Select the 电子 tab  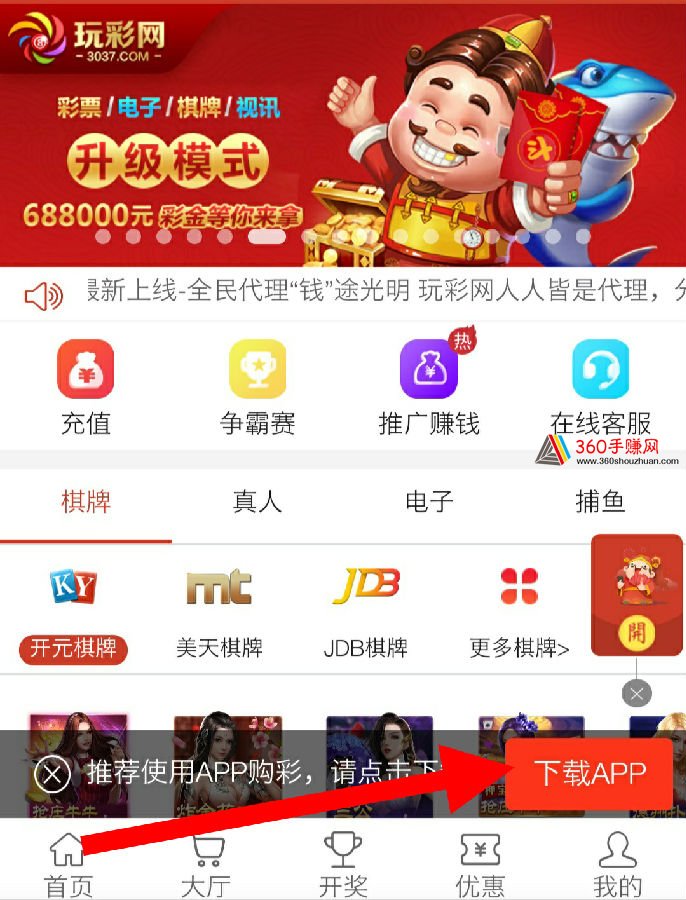[429, 501]
